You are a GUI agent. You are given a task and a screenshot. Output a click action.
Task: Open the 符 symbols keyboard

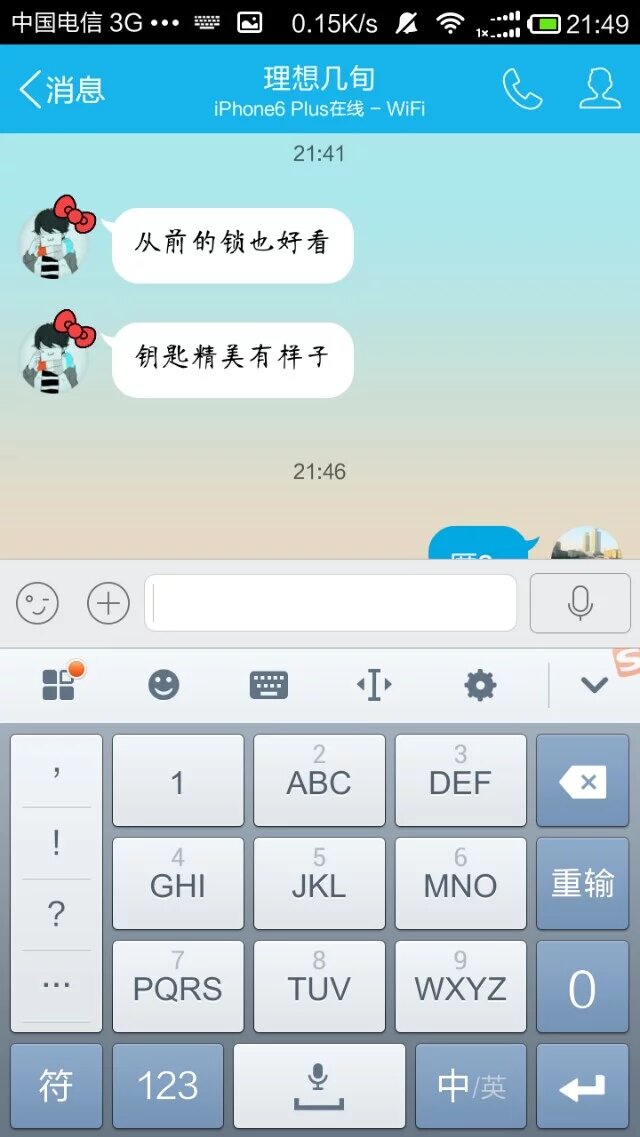tap(56, 1086)
